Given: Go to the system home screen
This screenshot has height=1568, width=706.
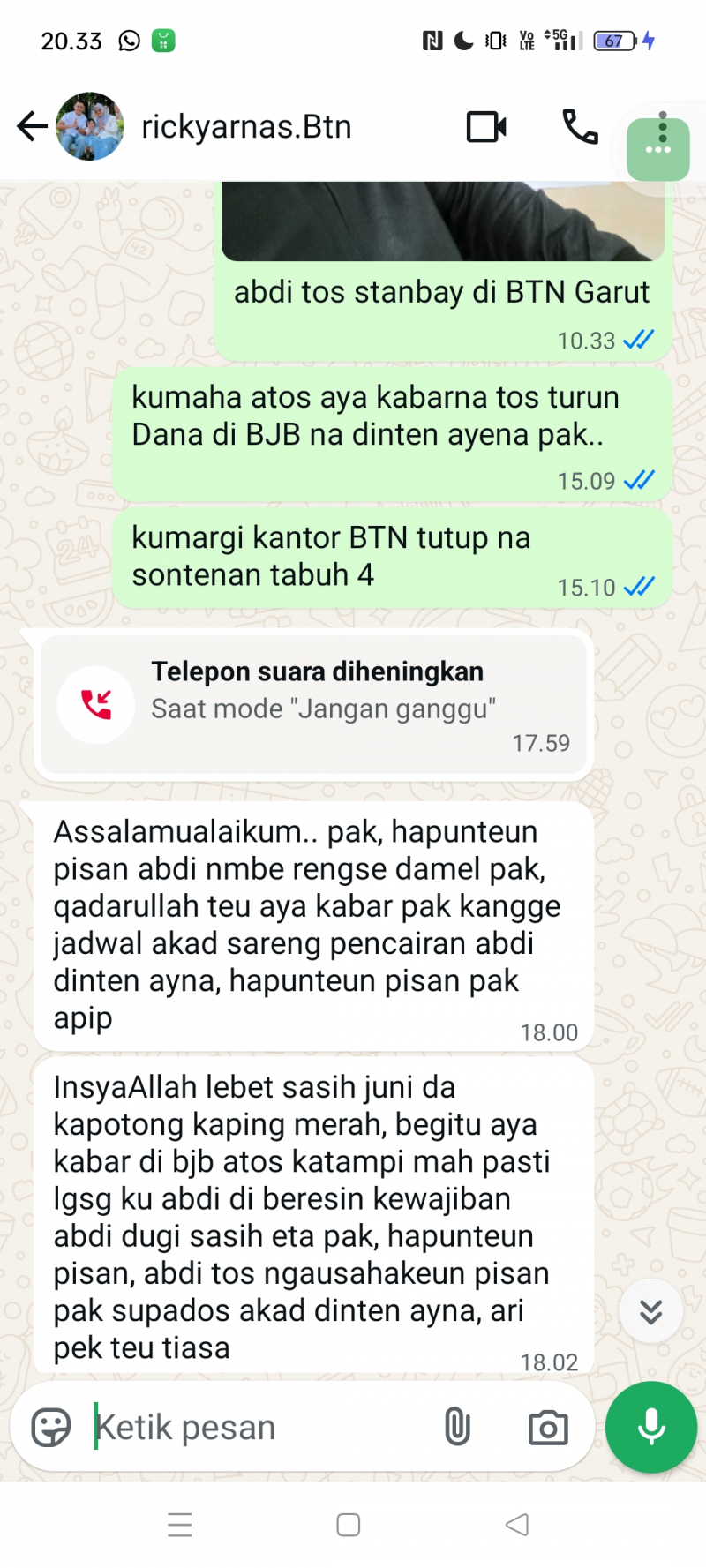Looking at the screenshot, I should (349, 1525).
